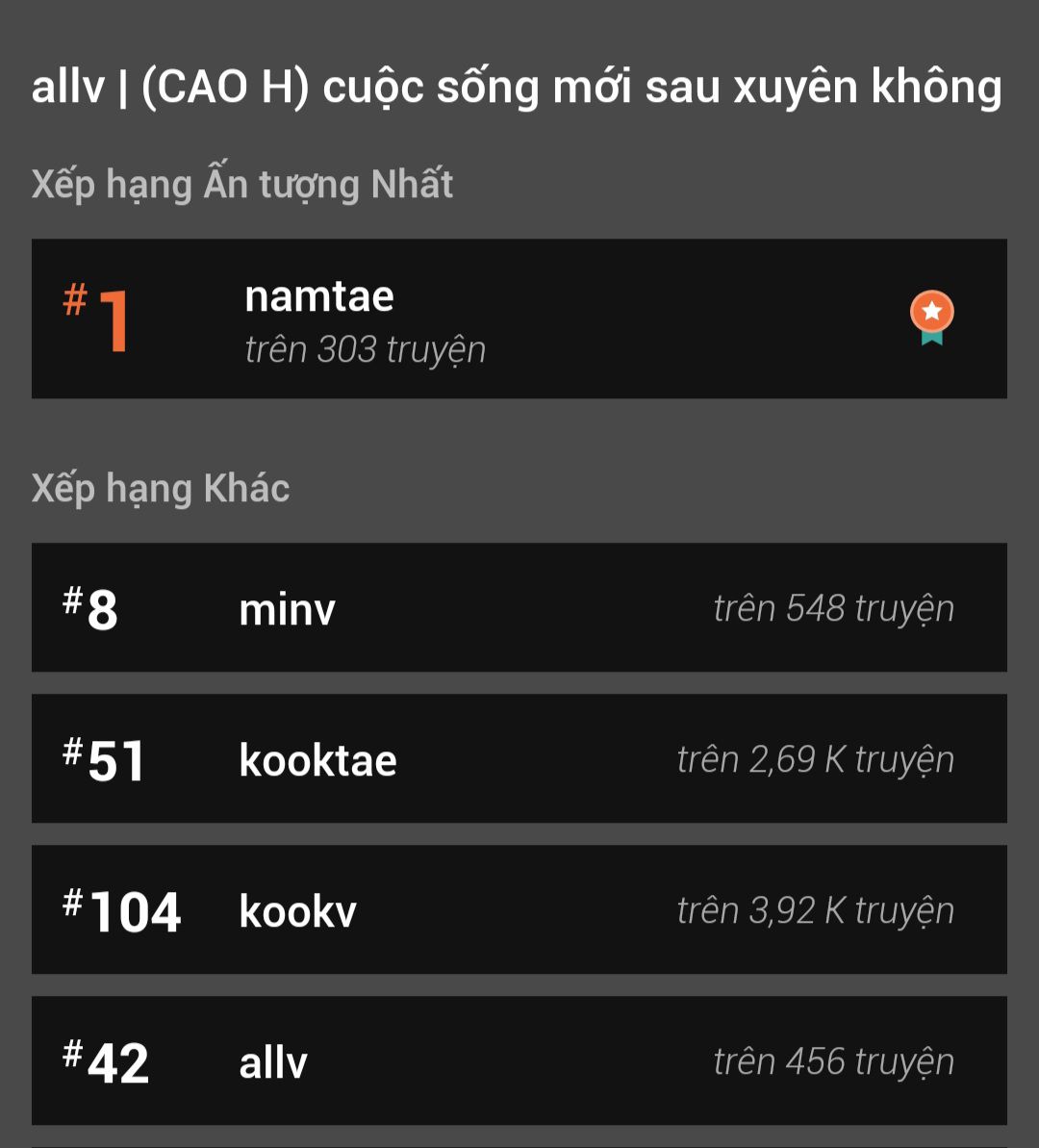Open the #1 namtae ranking
The height and width of the screenshot is (1148, 1039).
click(x=519, y=319)
